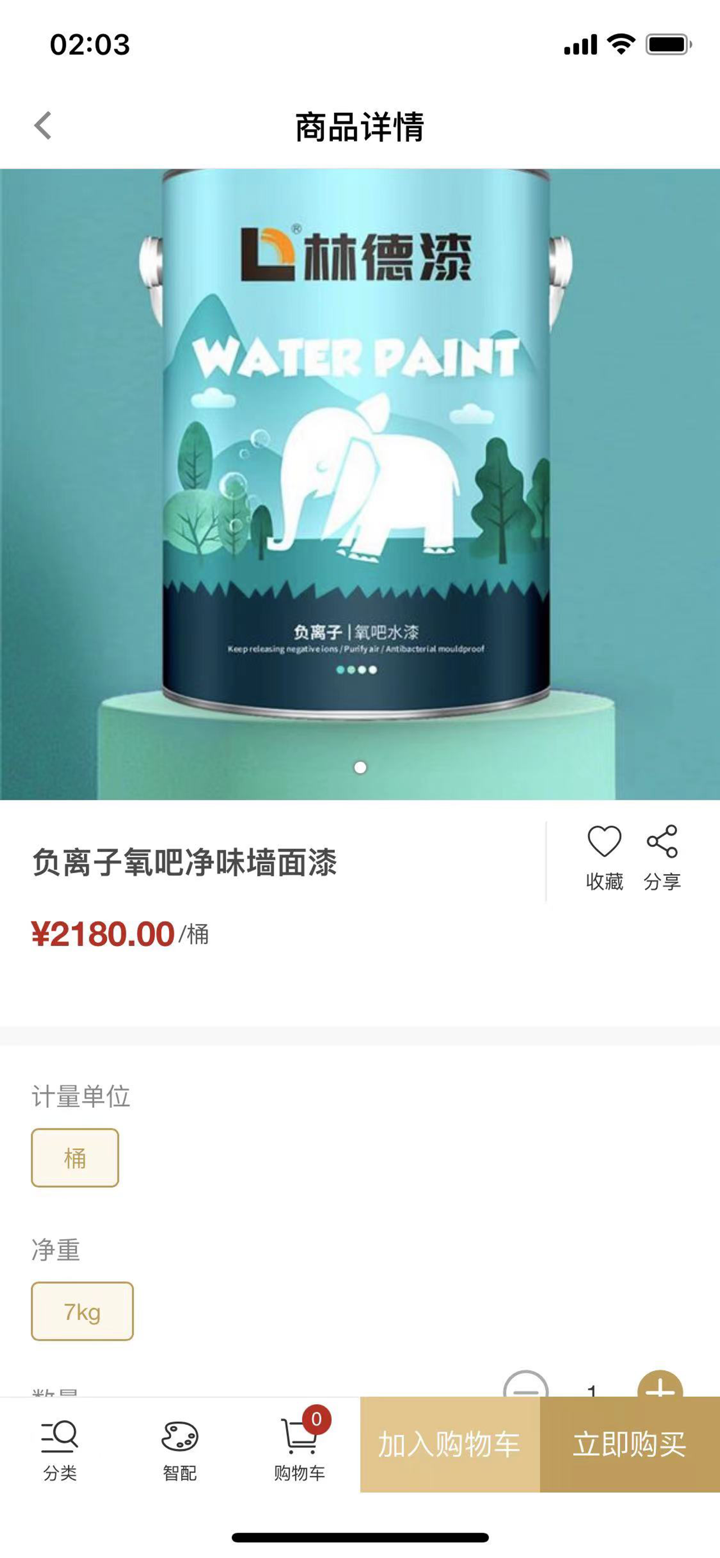Open the 购物车 cart icon
This screenshot has width=720, height=1558.
(297, 1440)
